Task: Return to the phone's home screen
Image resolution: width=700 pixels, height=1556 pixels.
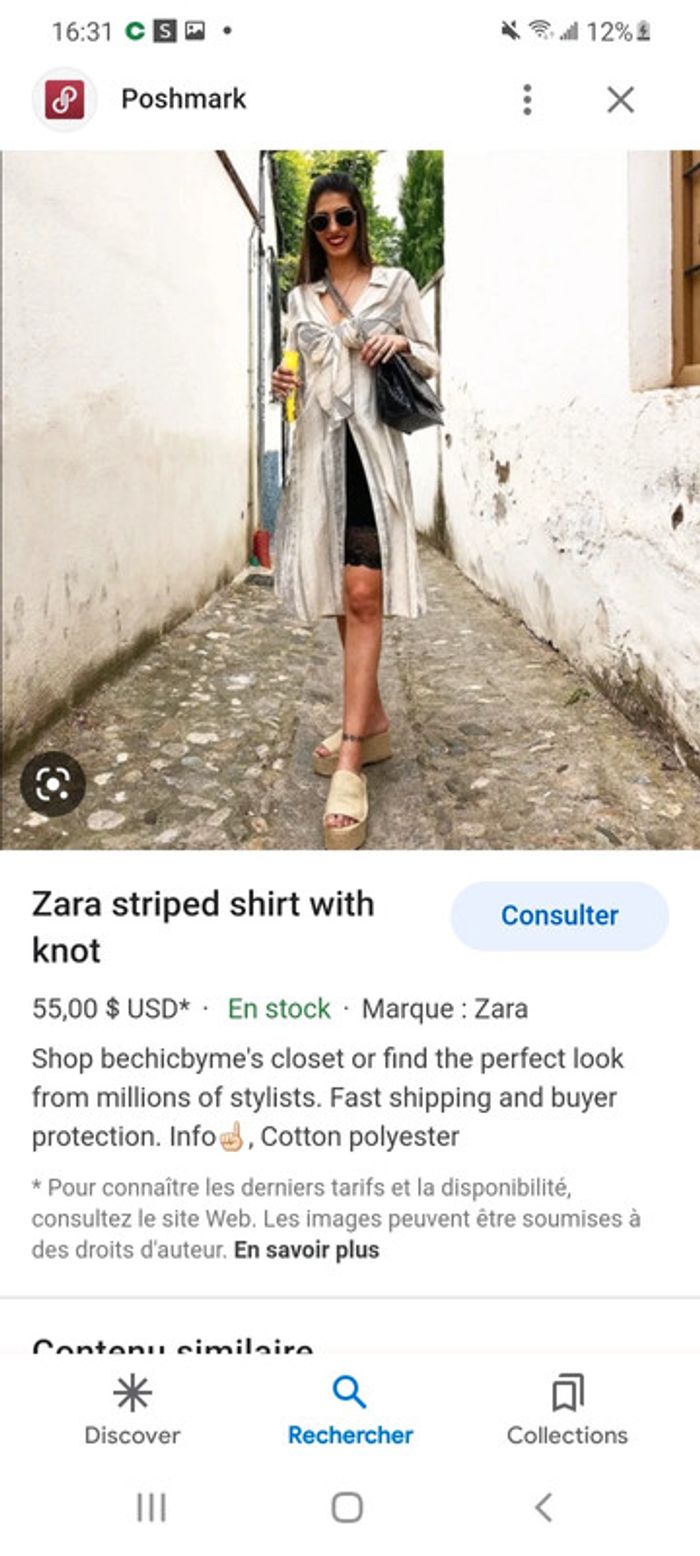Action: (347, 1507)
